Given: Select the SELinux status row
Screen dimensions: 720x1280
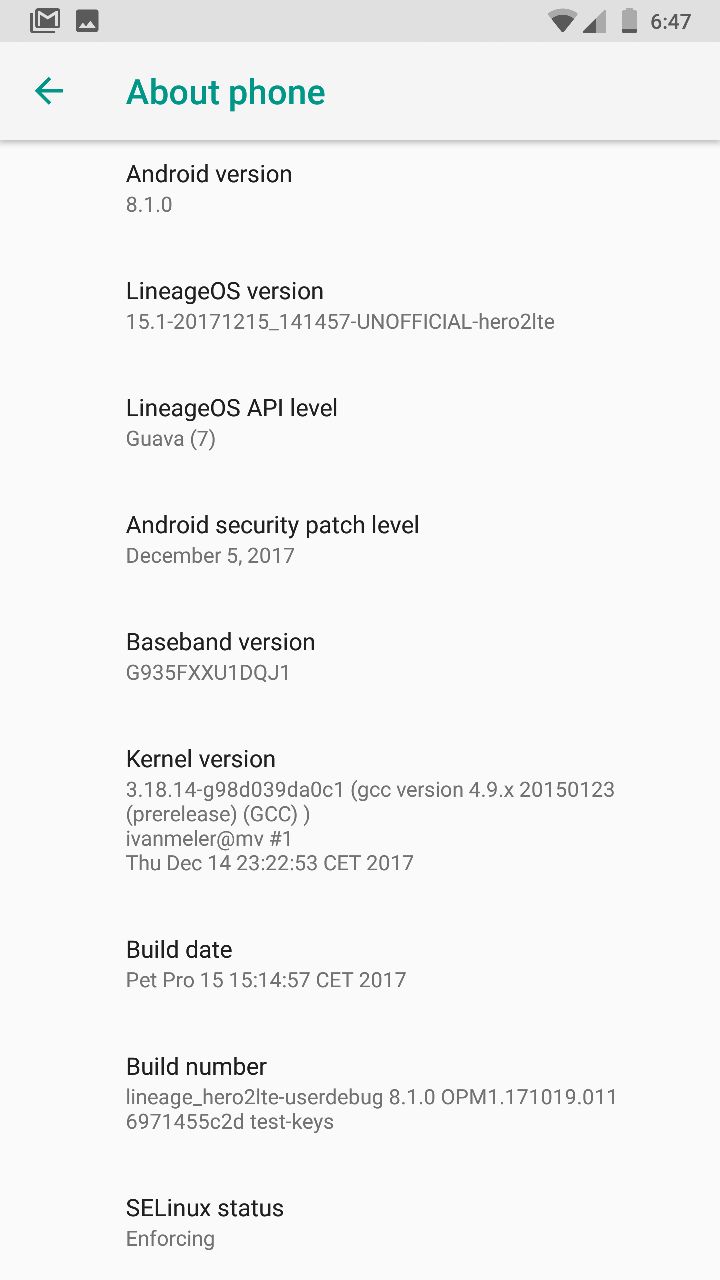Looking at the screenshot, I should (x=360, y=1223).
